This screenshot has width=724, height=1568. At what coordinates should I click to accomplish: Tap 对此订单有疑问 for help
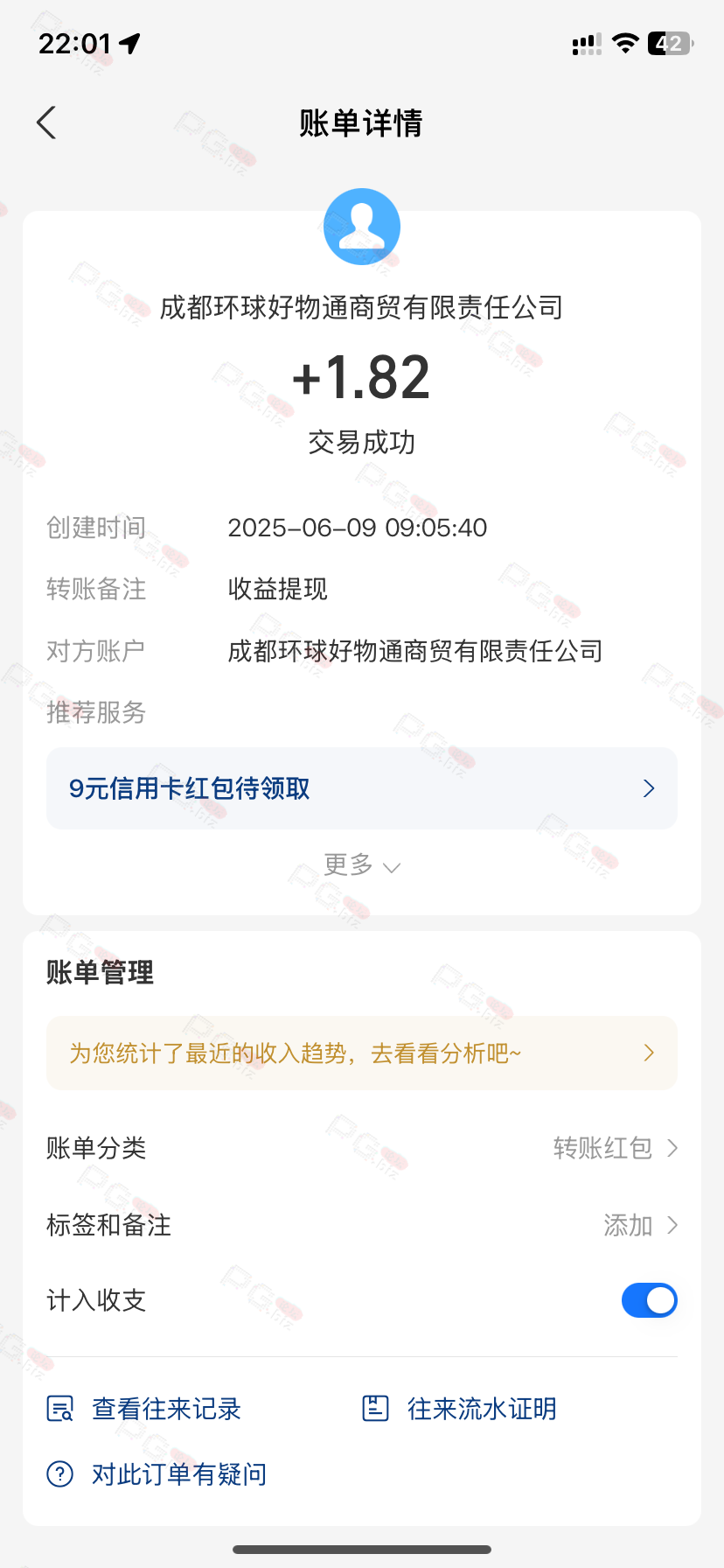[x=157, y=1474]
